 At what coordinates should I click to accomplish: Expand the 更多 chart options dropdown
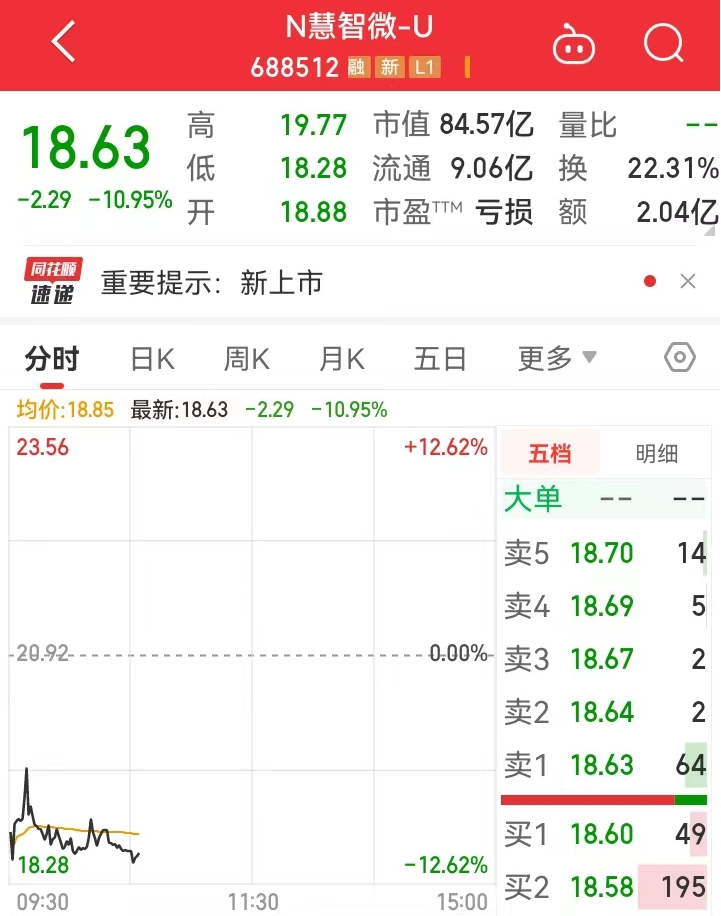click(x=557, y=358)
